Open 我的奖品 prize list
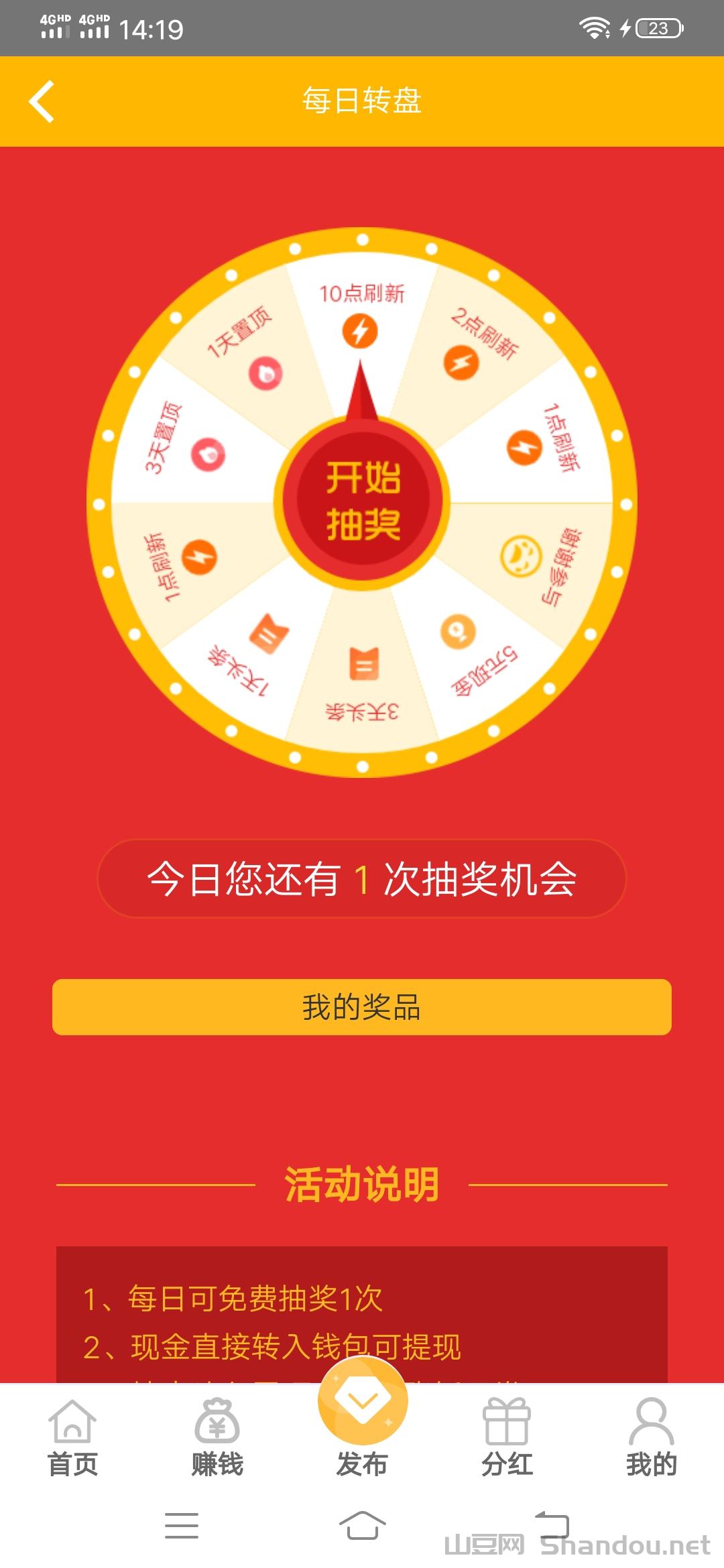 pyautogui.click(x=362, y=1006)
